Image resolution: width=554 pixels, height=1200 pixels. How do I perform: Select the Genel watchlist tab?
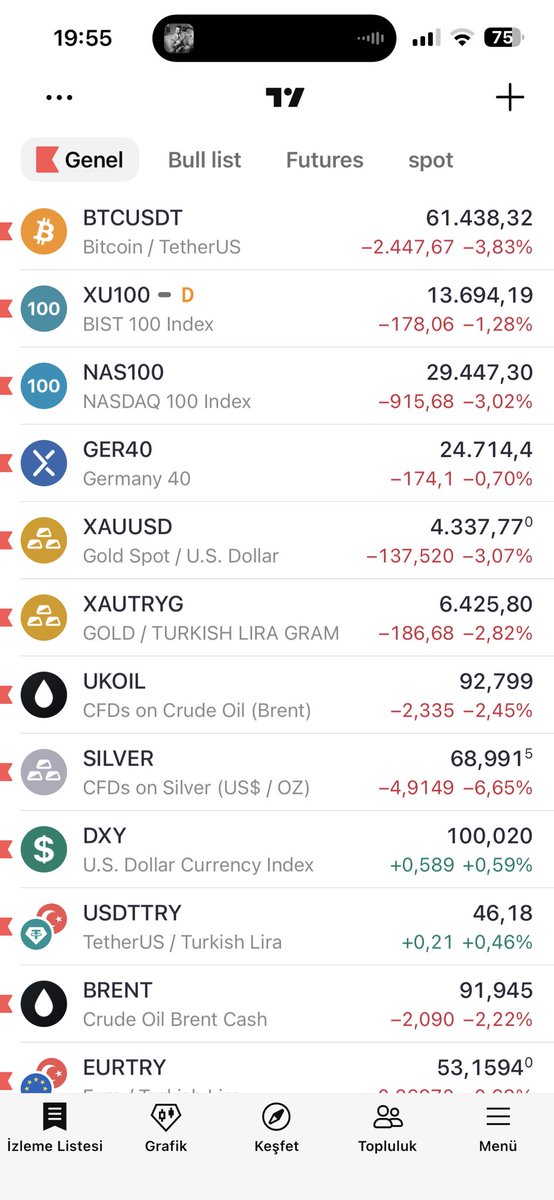click(80, 160)
